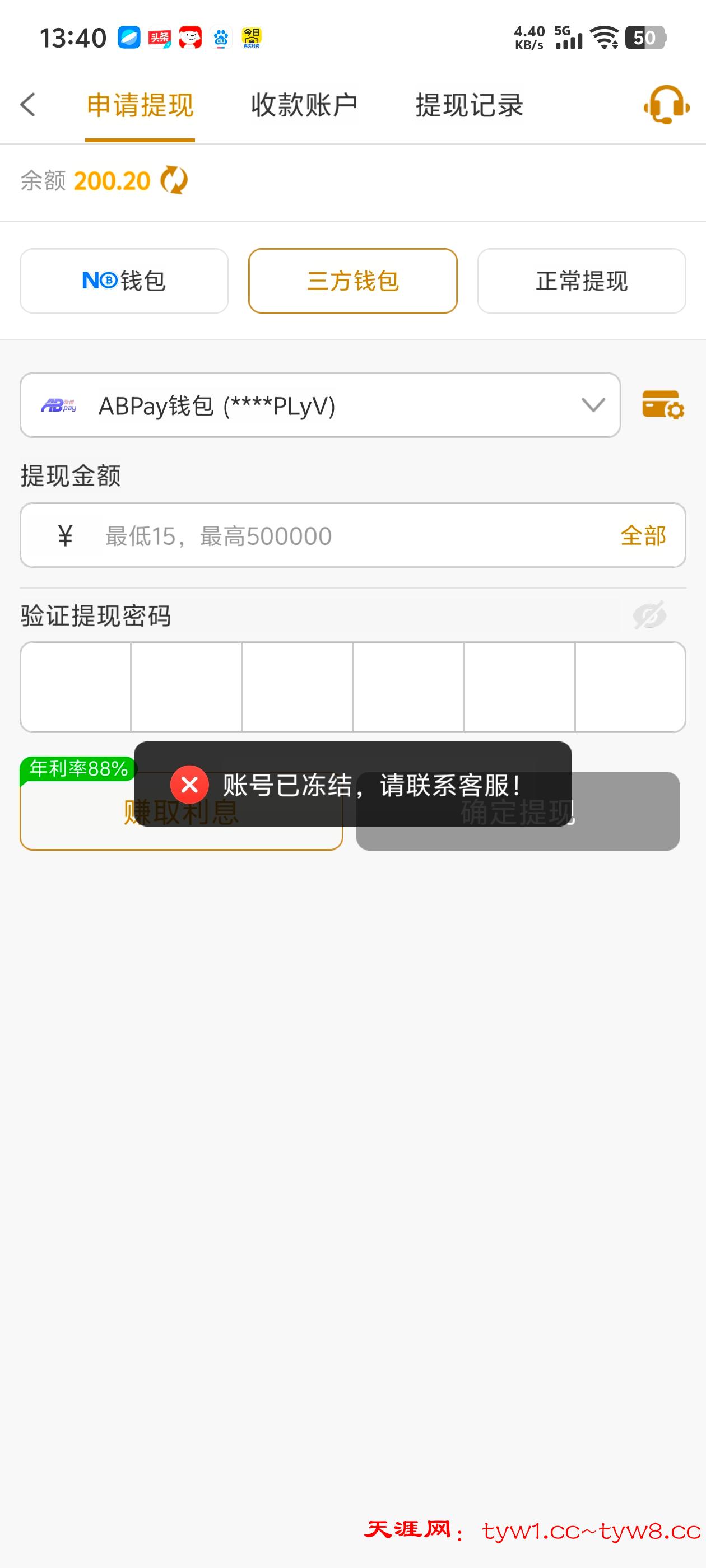Image resolution: width=706 pixels, height=1568 pixels.
Task: Click the withdrawal amount input field
Action: (x=305, y=535)
